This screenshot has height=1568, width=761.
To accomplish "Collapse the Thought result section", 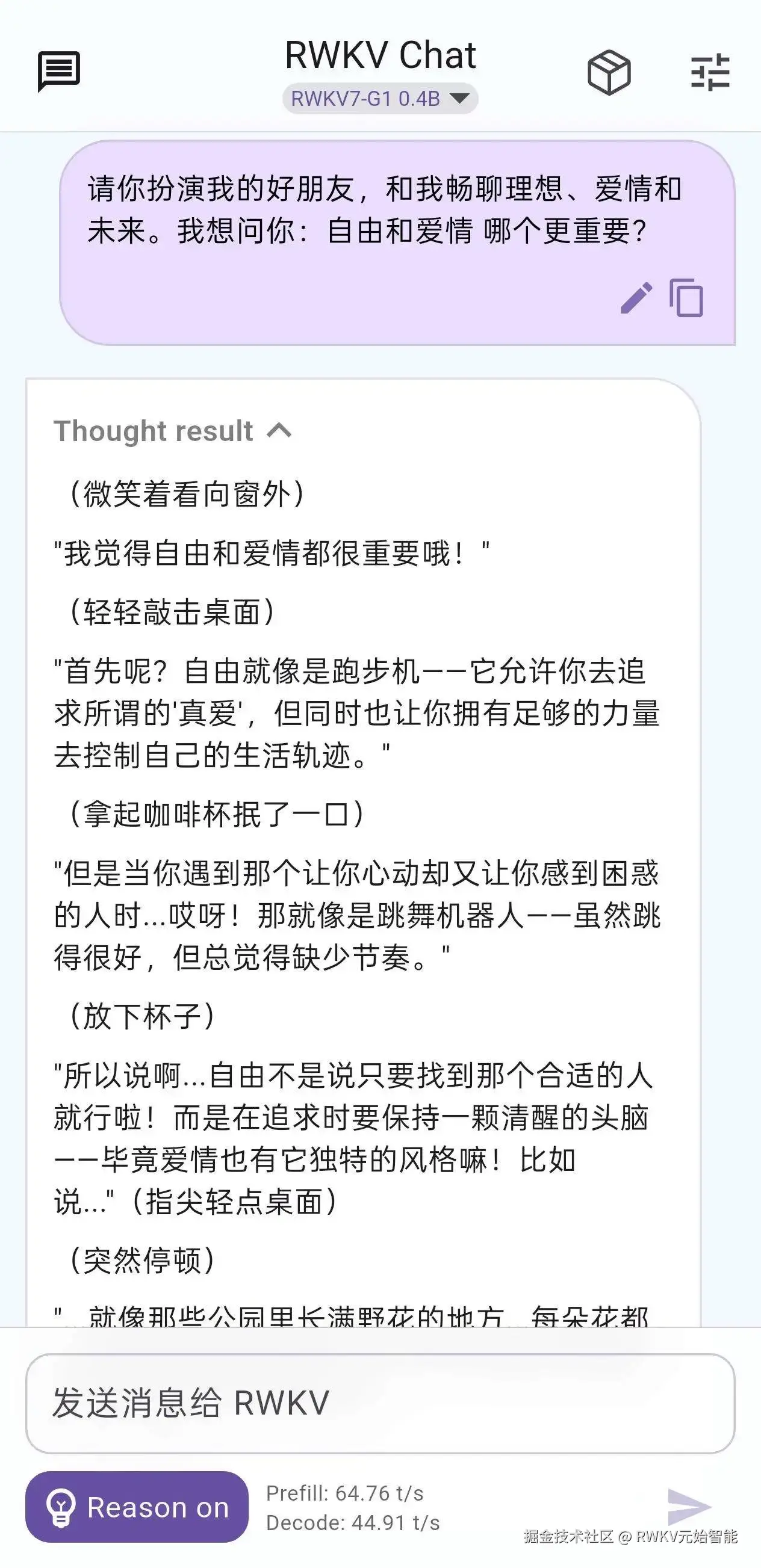I will point(173,431).
